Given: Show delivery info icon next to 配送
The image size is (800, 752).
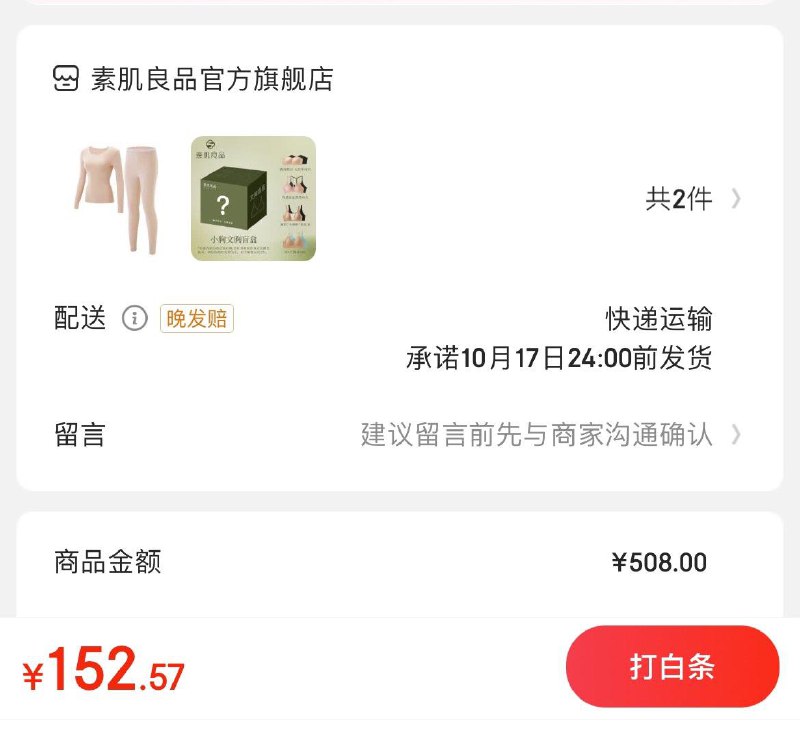Looking at the screenshot, I should tap(134, 318).
